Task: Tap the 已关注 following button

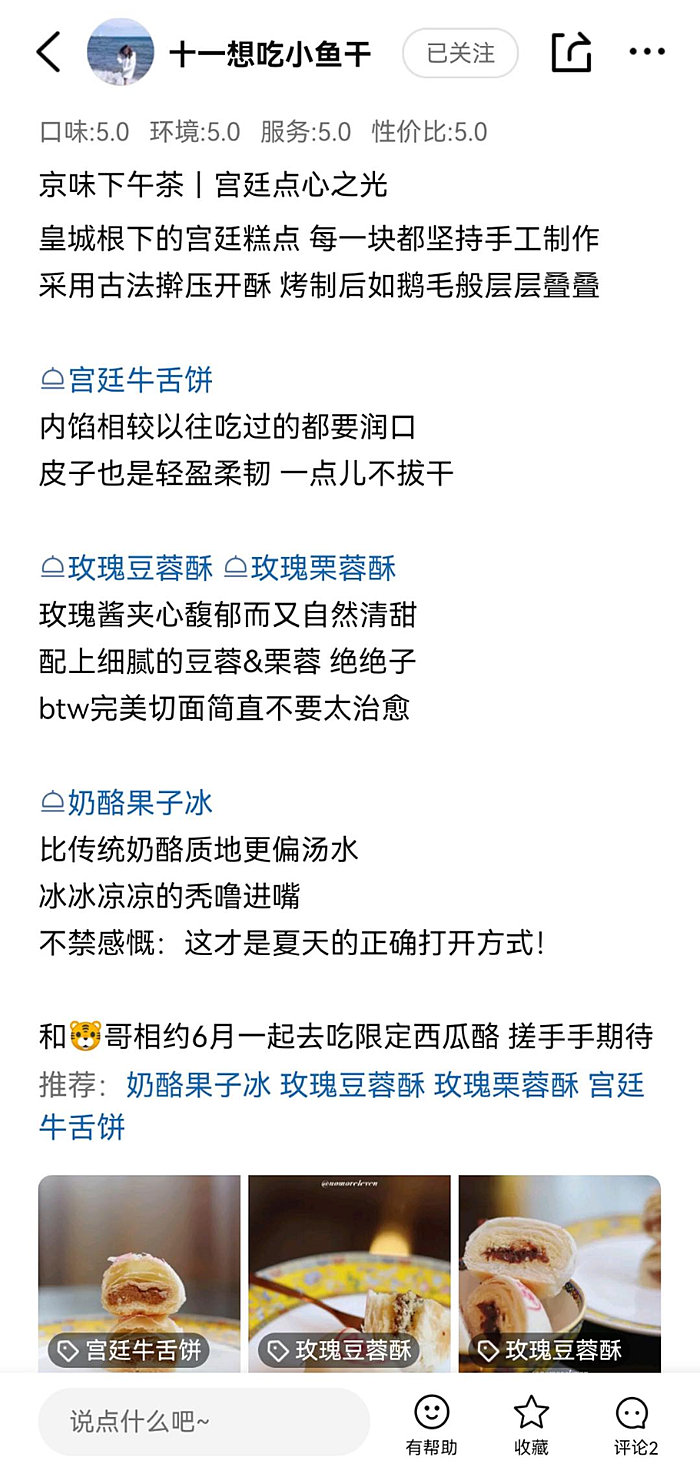Action: point(460,53)
